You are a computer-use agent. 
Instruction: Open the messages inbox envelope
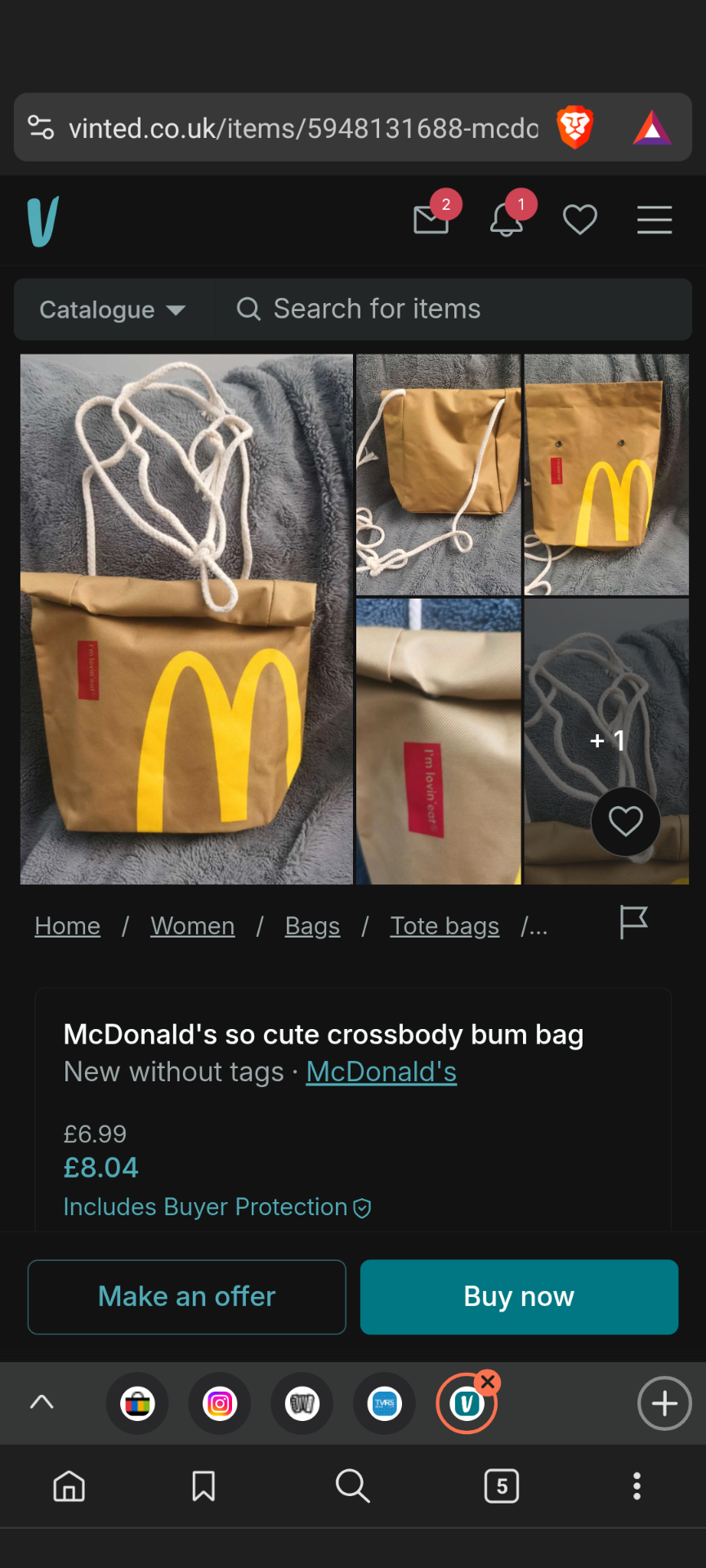tap(431, 220)
